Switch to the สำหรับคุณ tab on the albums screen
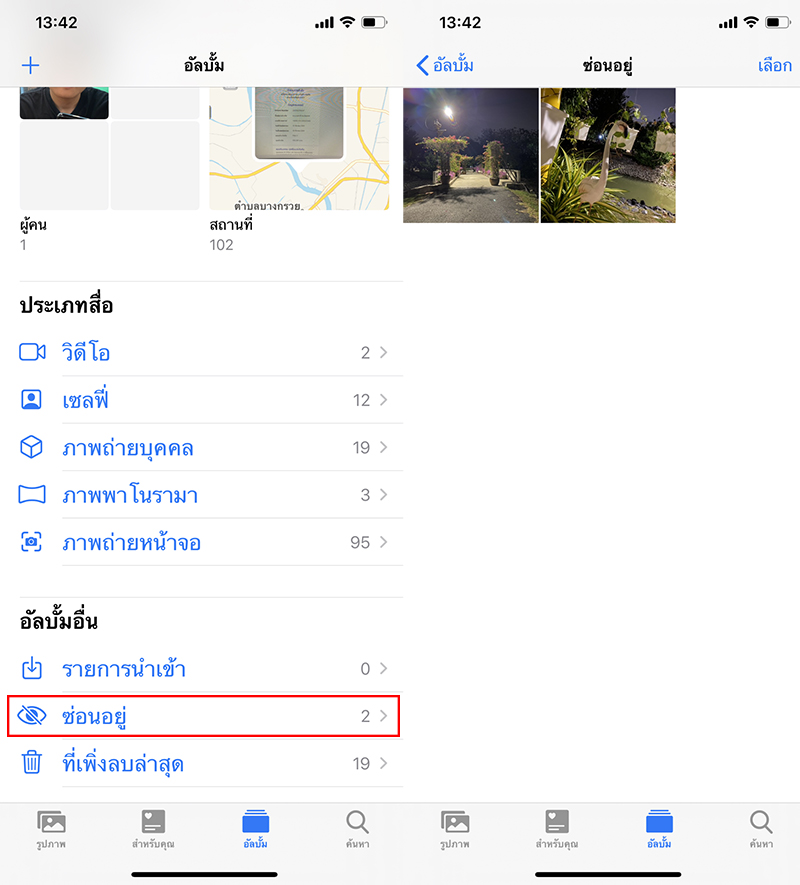Image resolution: width=800 pixels, height=885 pixels. (x=153, y=830)
